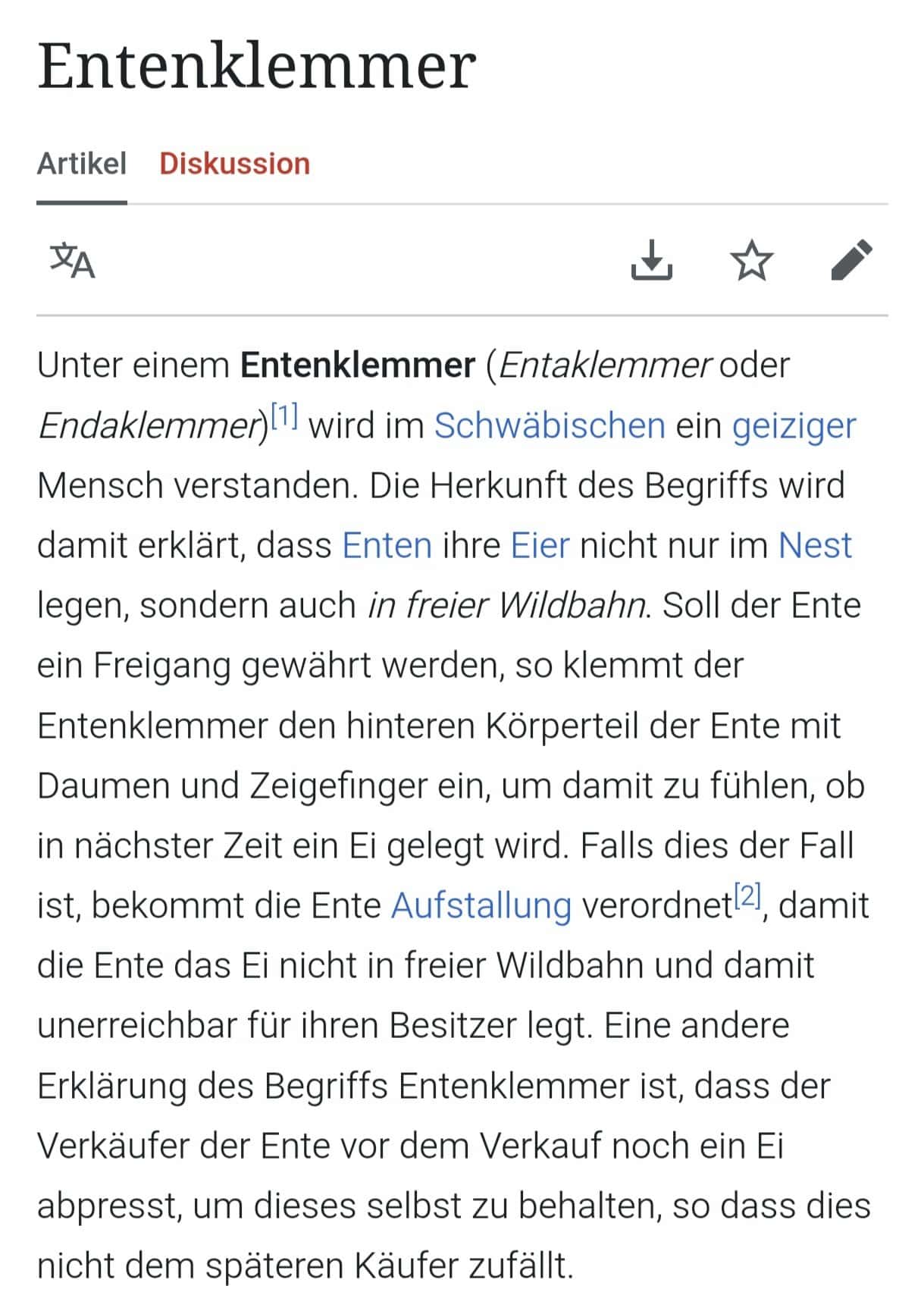Jump to footnote reference 2
924x1289 pixels.
tap(747, 896)
